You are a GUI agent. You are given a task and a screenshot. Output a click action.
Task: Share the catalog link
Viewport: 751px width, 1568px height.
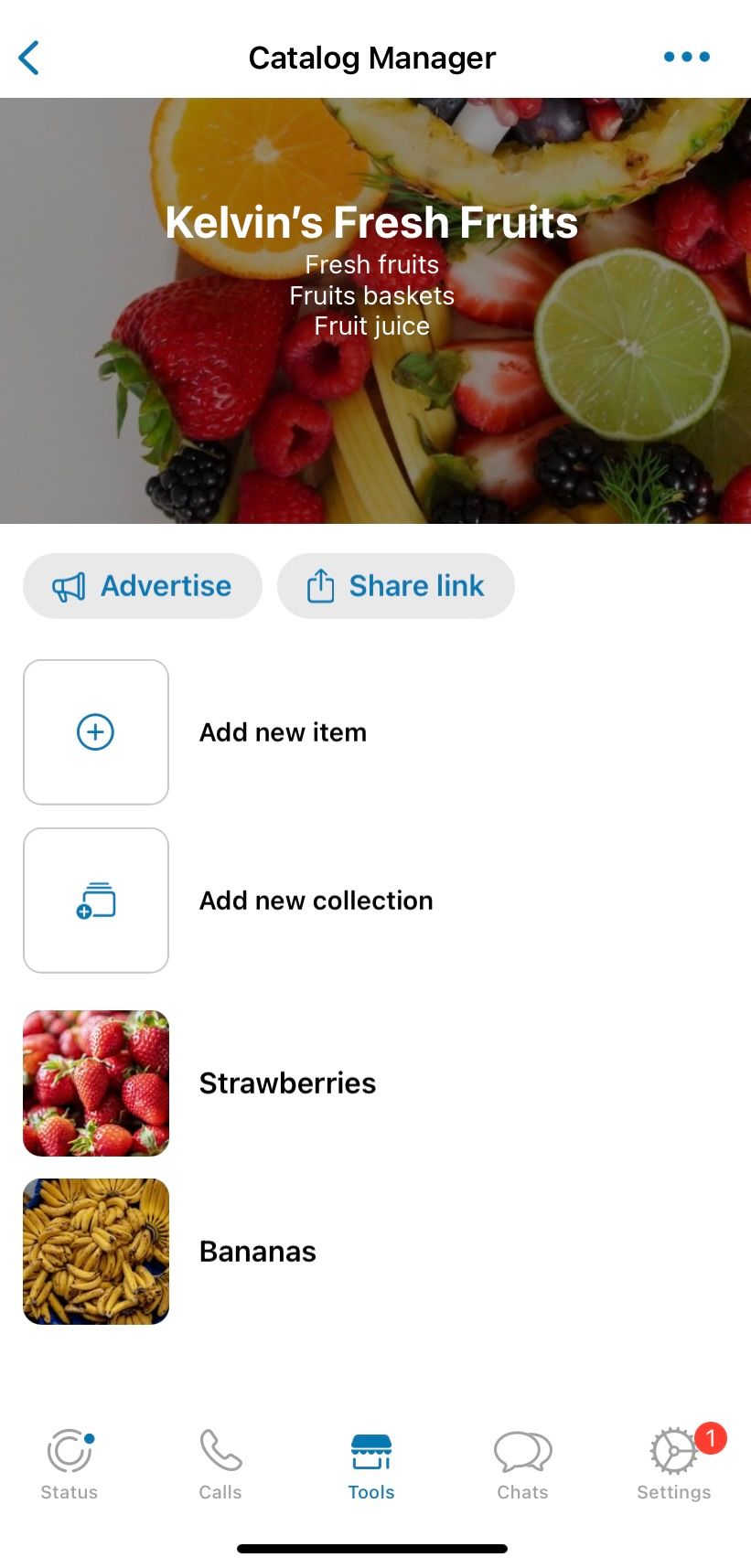pos(396,586)
